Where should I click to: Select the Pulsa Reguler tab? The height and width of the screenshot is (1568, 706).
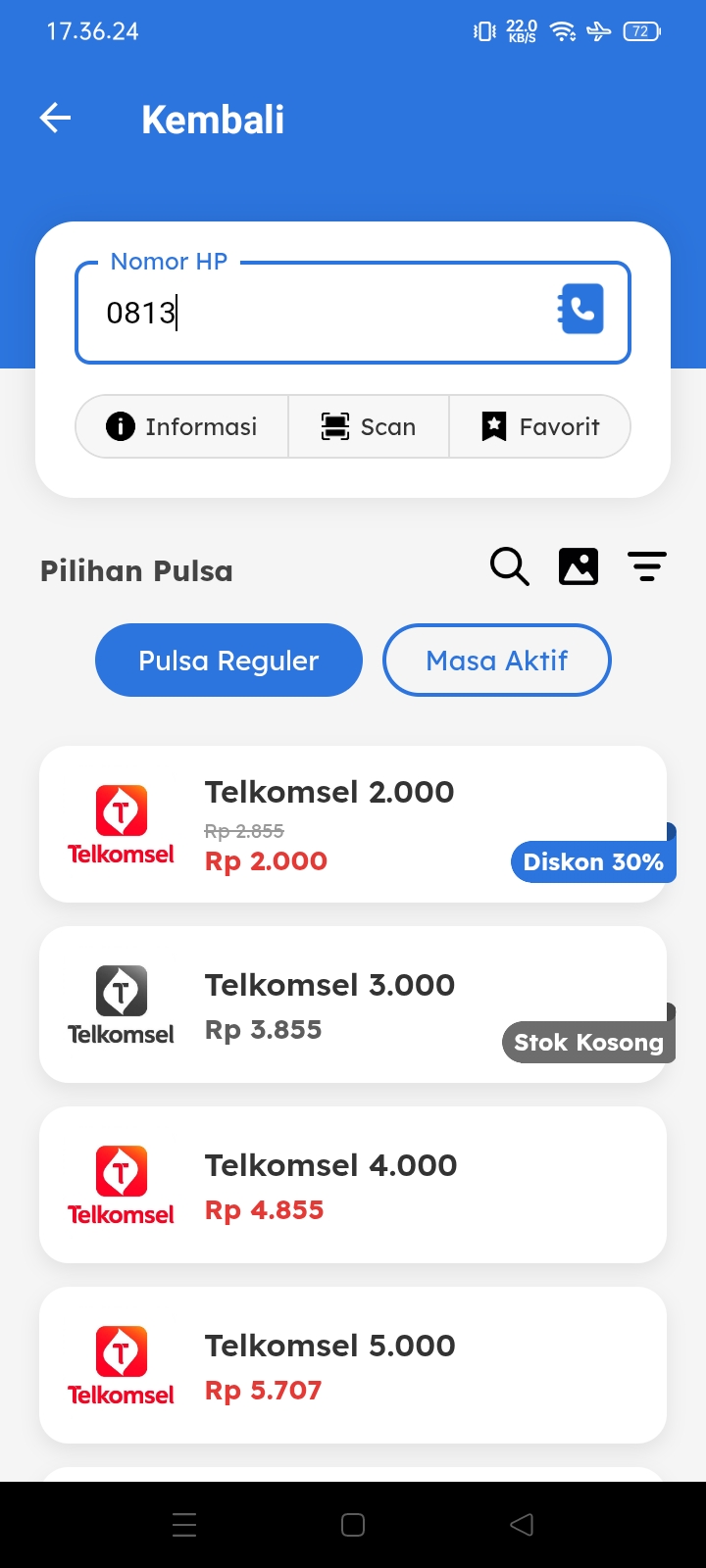(228, 661)
